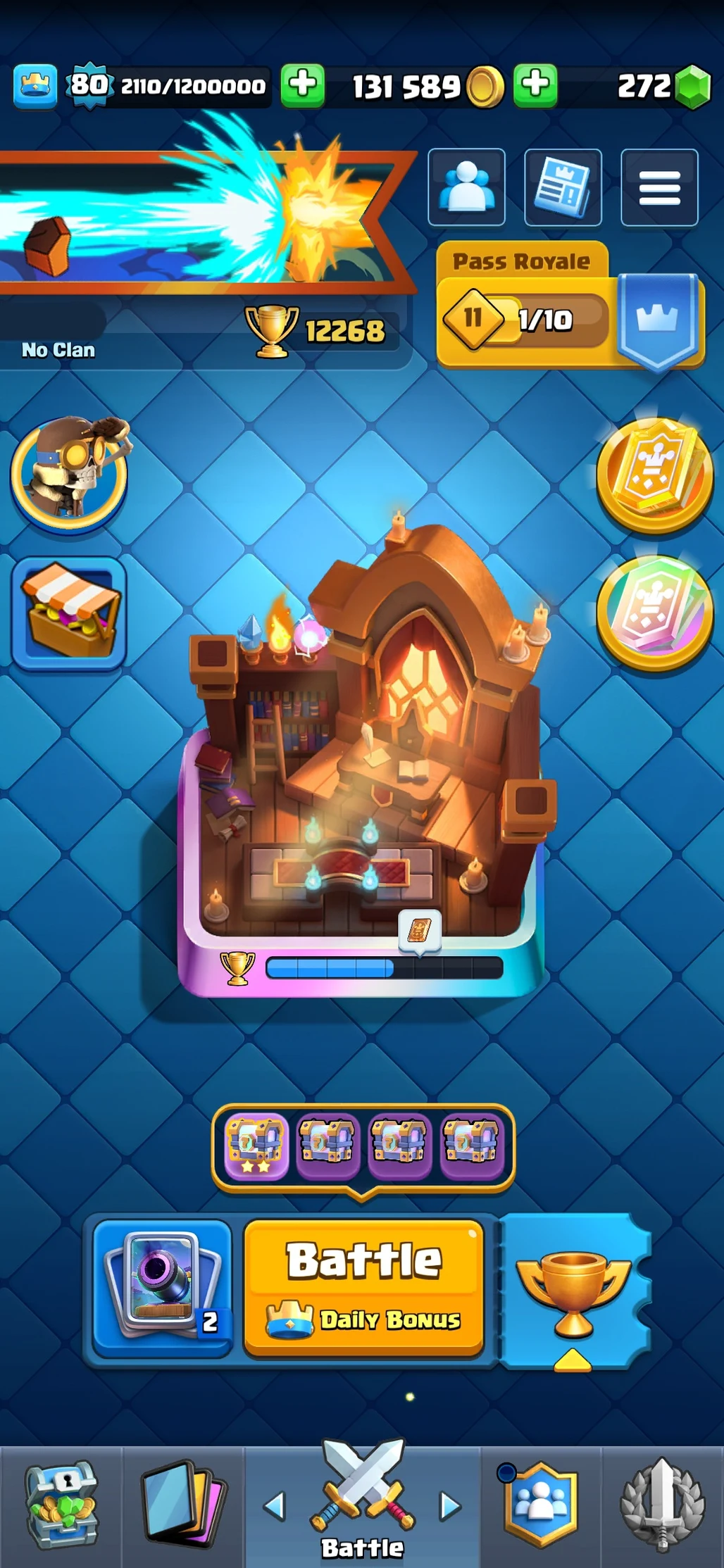Switch to the Cards collection tab
Screen dimensions: 724x1568
(x=182, y=1507)
